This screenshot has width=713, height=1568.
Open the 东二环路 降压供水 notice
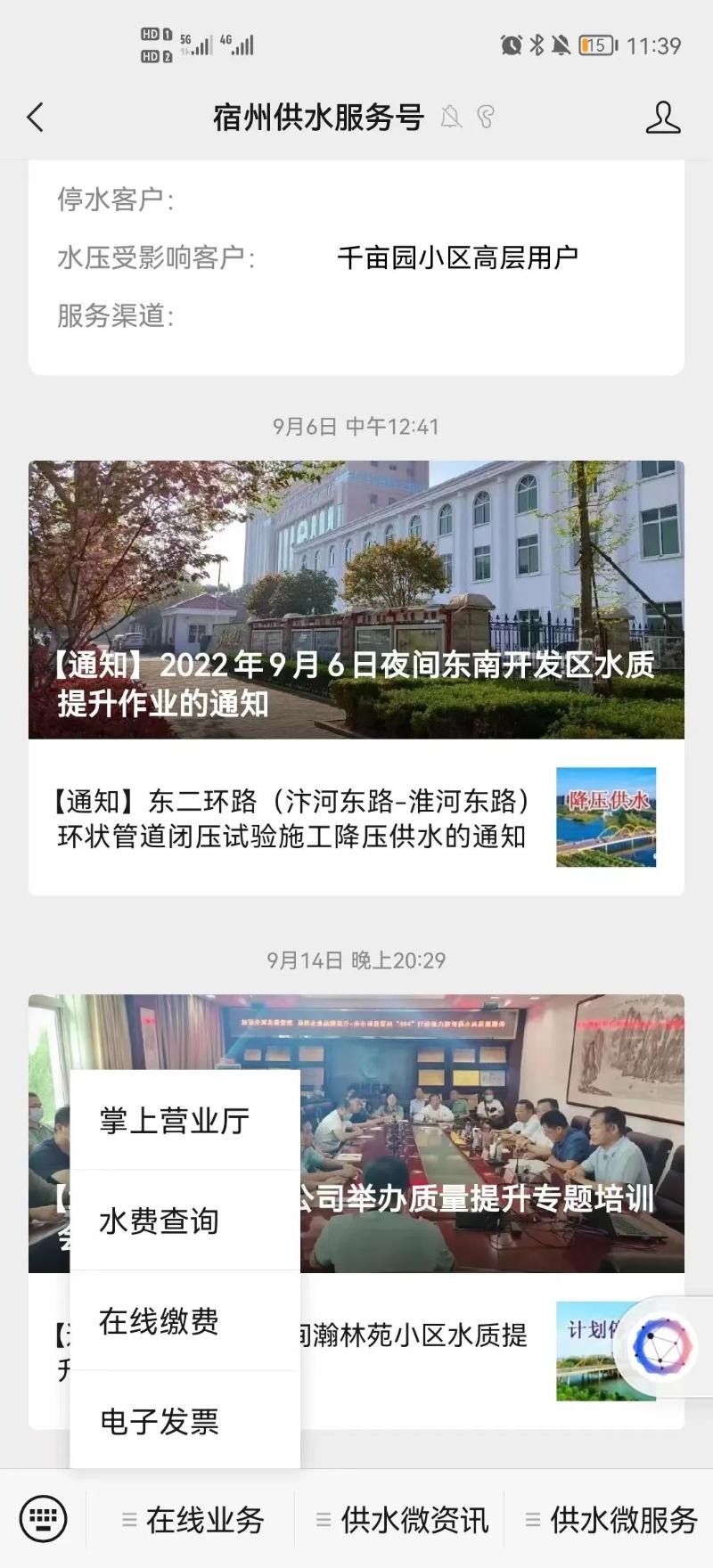(x=356, y=817)
